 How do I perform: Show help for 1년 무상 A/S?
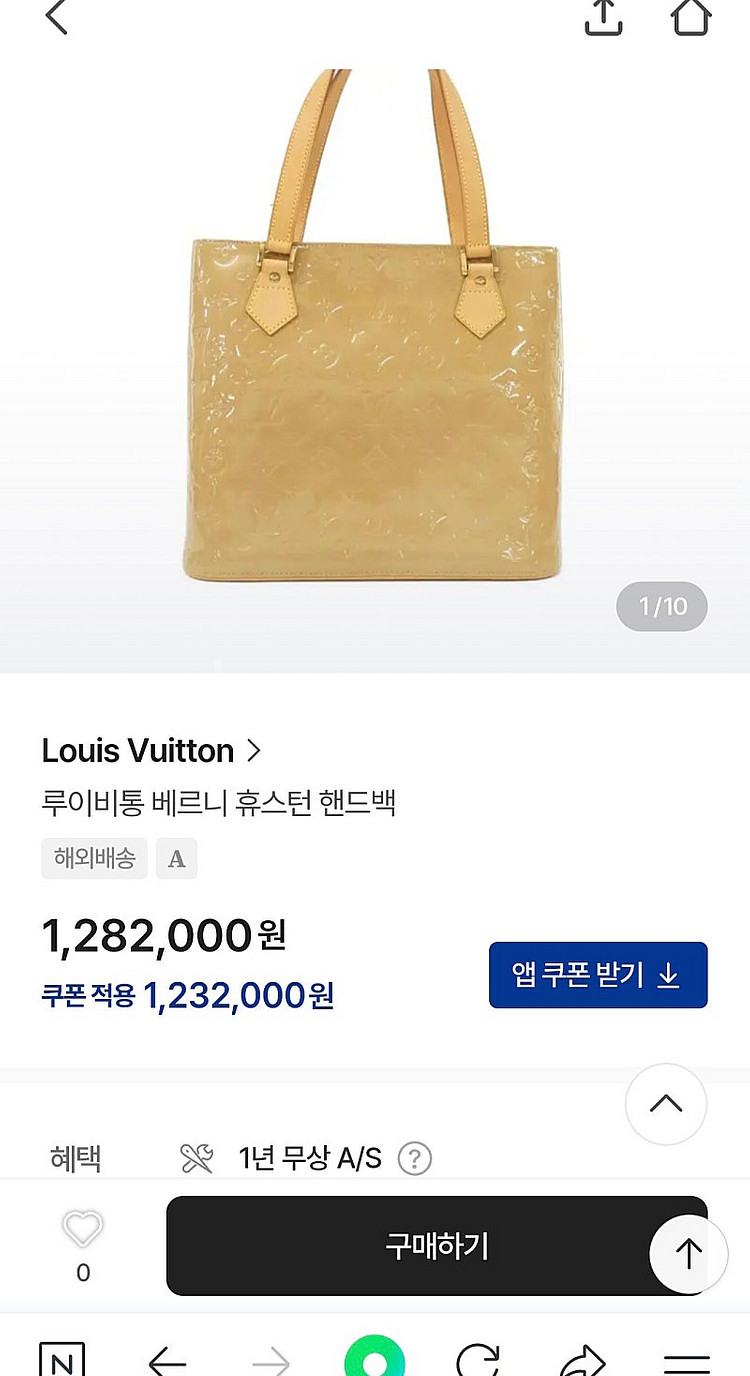[415, 1159]
